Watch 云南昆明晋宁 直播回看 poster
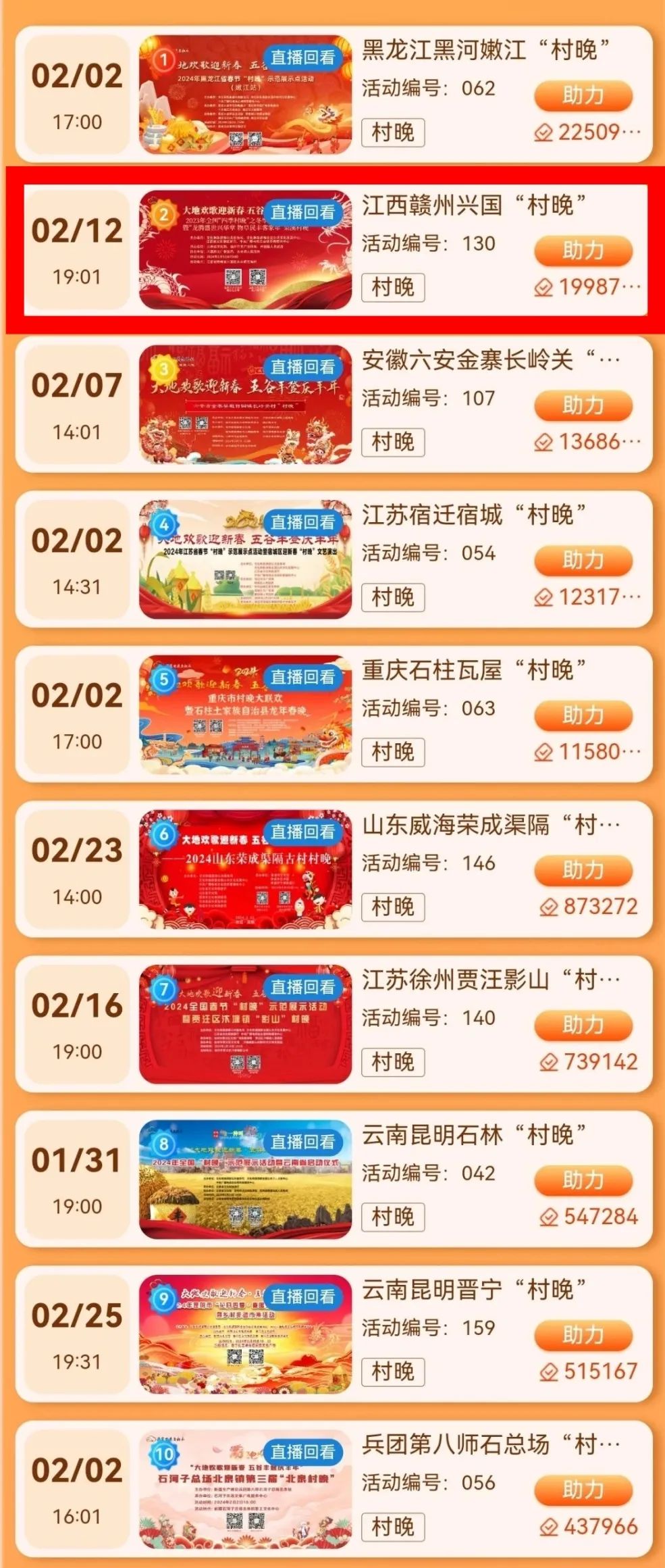The height and width of the screenshot is (1568, 665). (245, 1334)
